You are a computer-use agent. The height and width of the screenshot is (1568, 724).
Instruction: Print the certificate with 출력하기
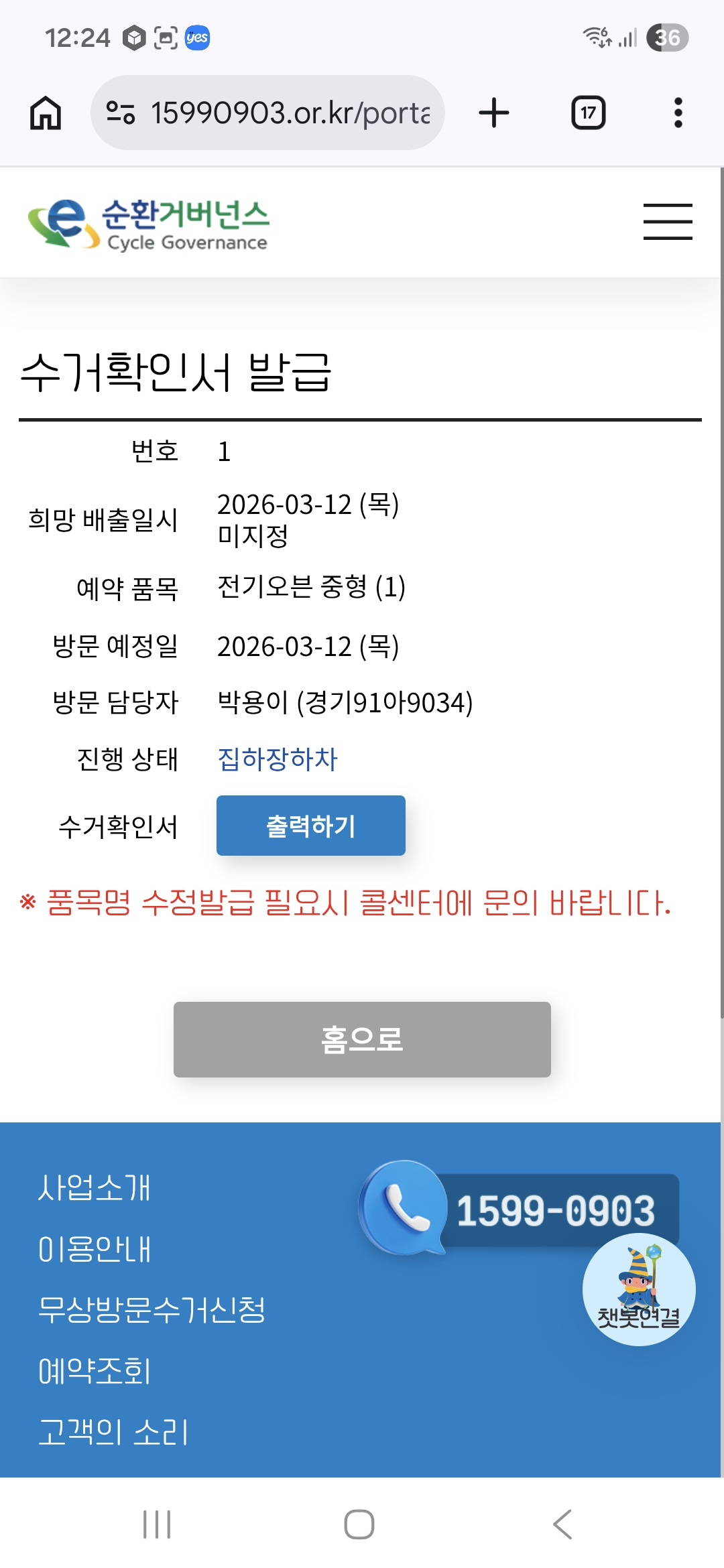tap(310, 826)
